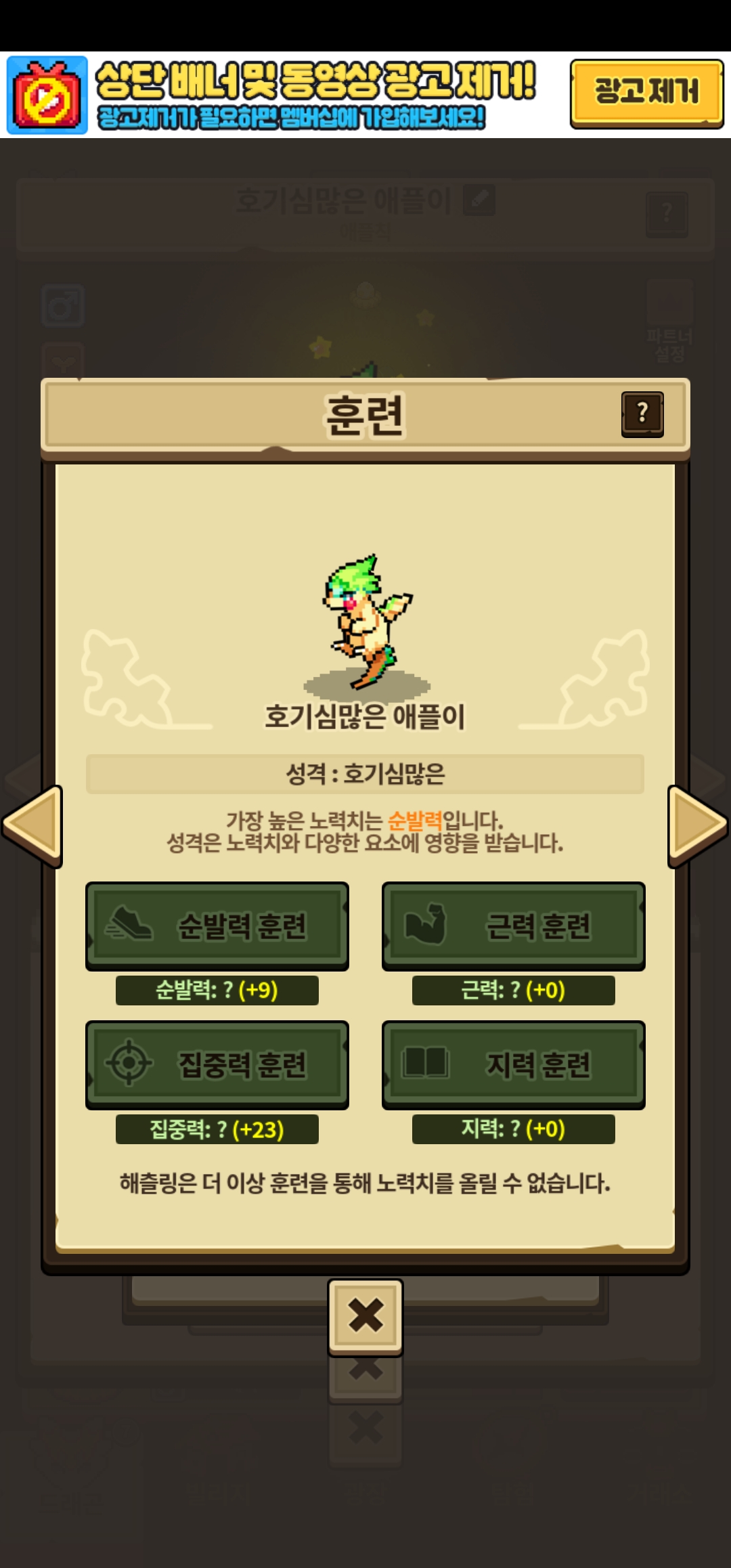The height and width of the screenshot is (1568, 731).
Task: Select 순발력 훈련 training
Action: click(x=217, y=925)
